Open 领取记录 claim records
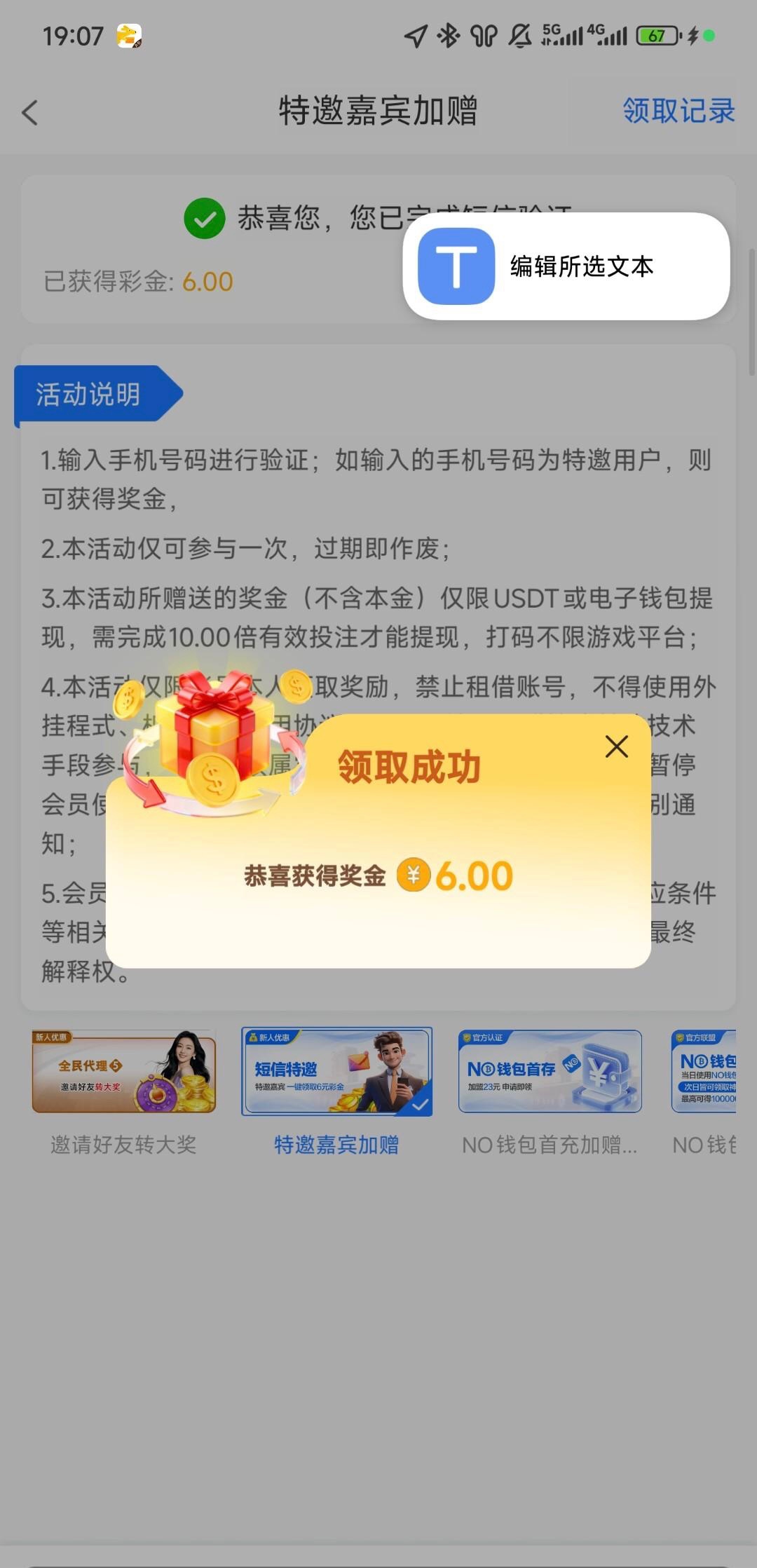 click(678, 111)
